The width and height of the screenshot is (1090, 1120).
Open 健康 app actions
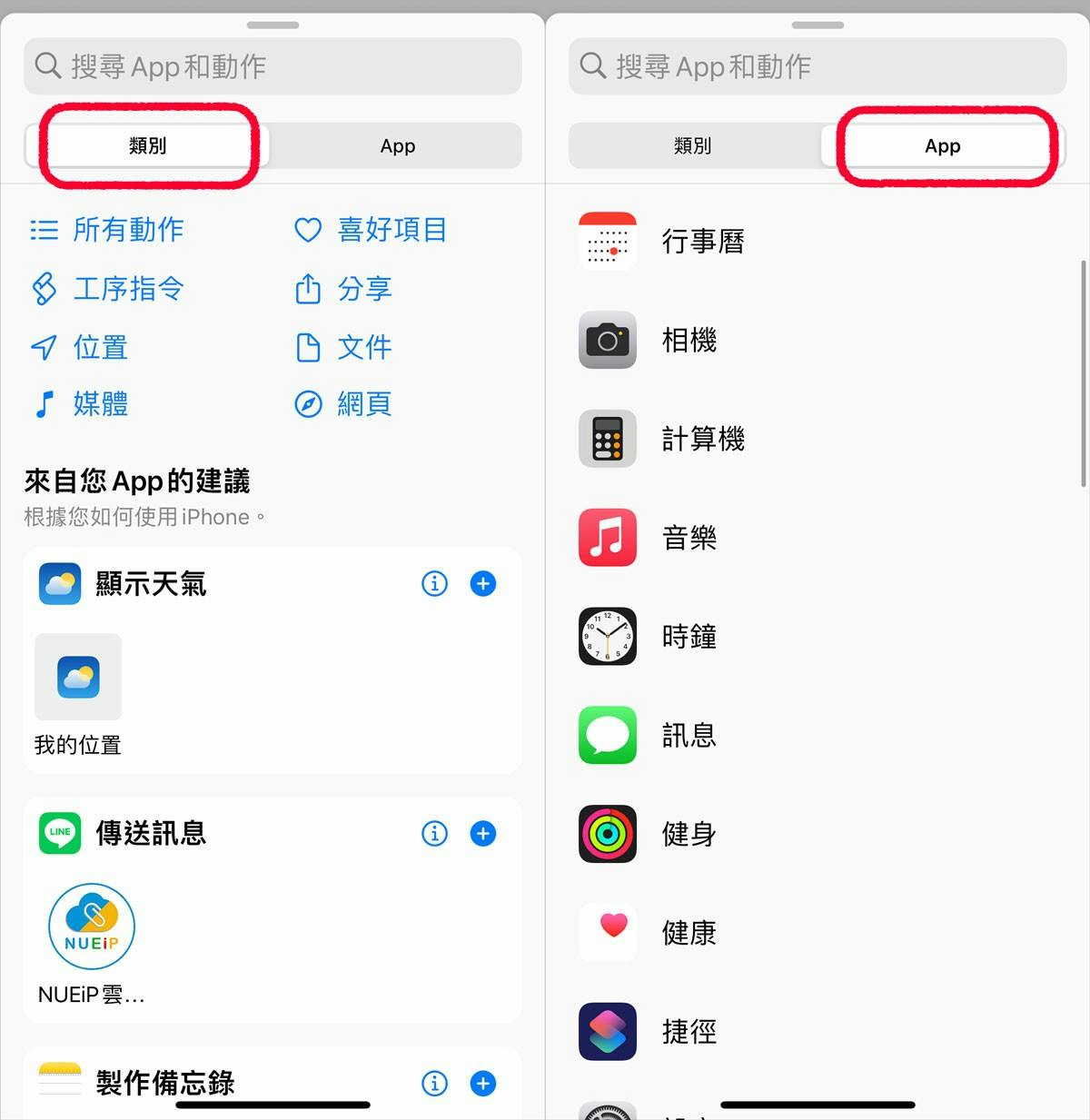click(x=689, y=933)
